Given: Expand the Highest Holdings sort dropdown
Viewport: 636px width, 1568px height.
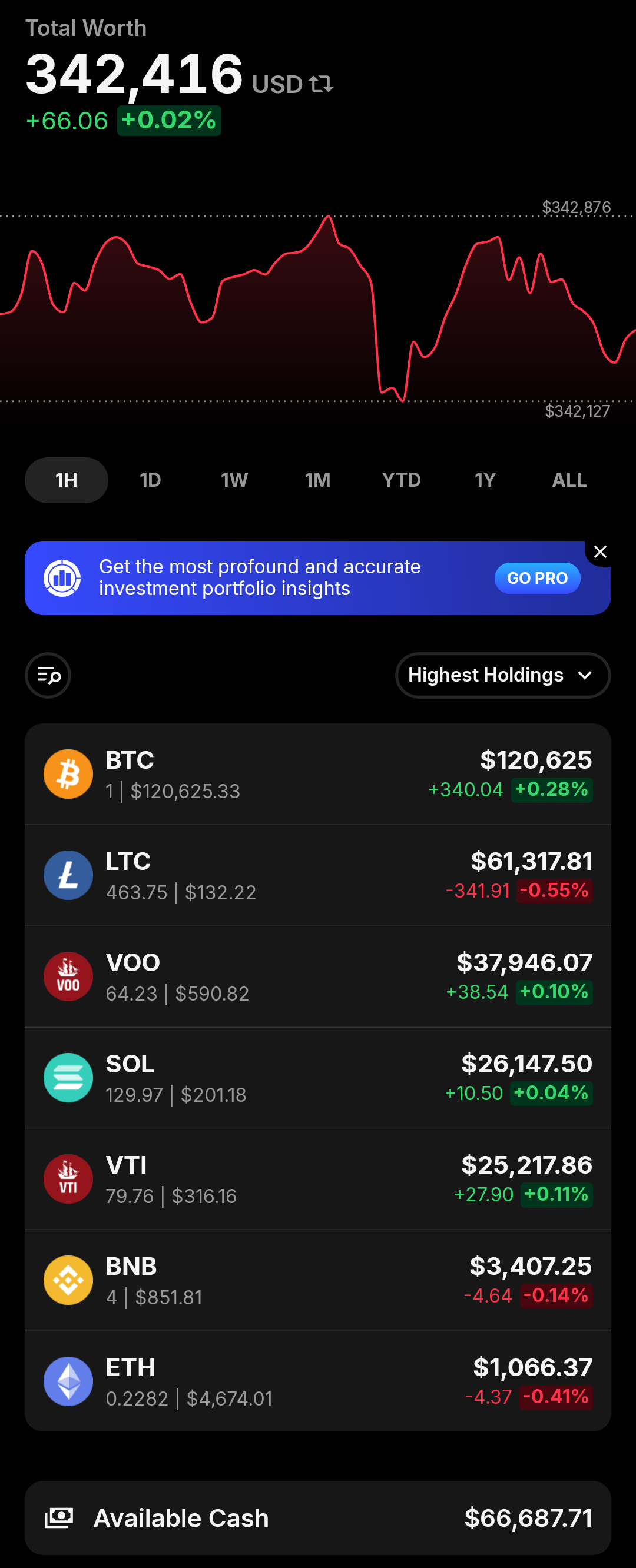Looking at the screenshot, I should tap(502, 675).
